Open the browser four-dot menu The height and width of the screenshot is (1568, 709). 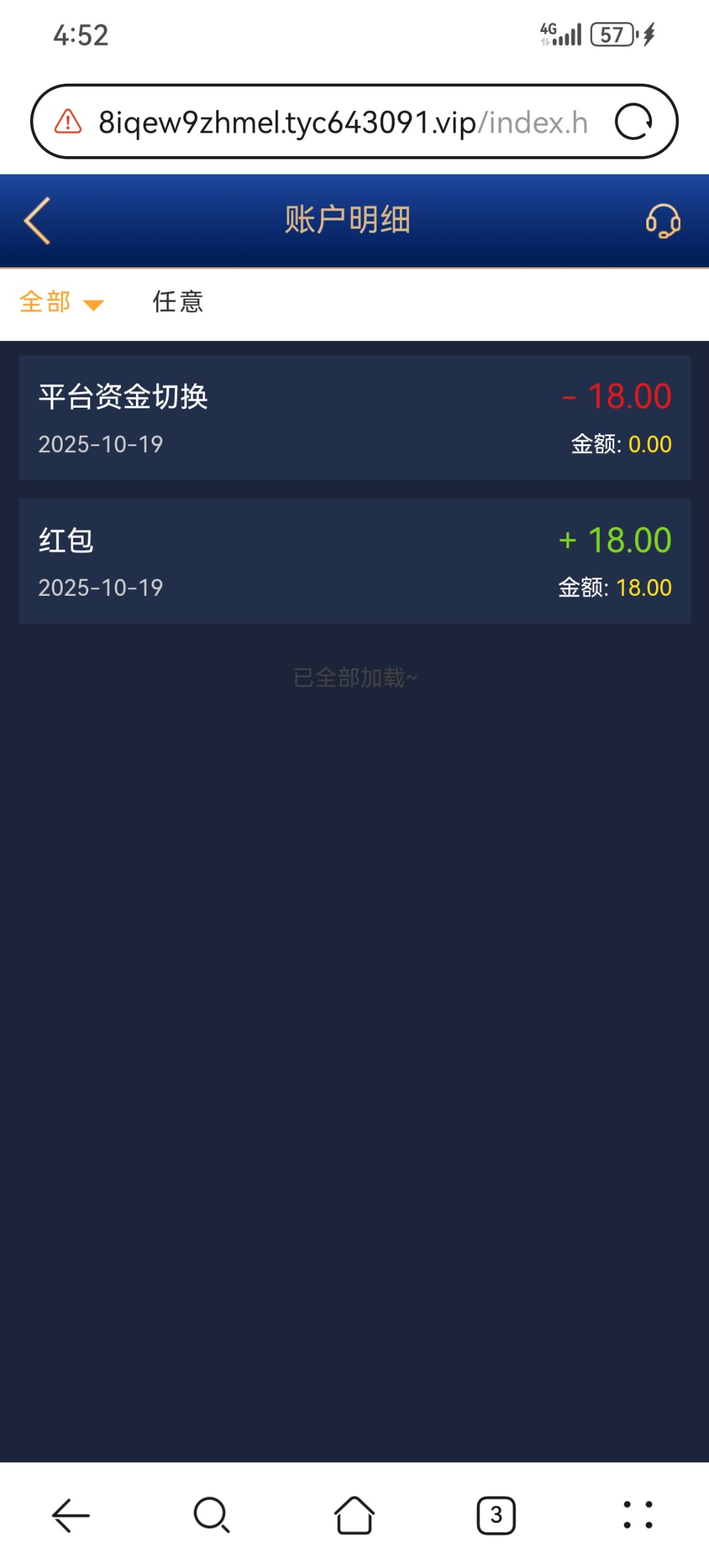[x=638, y=1514]
